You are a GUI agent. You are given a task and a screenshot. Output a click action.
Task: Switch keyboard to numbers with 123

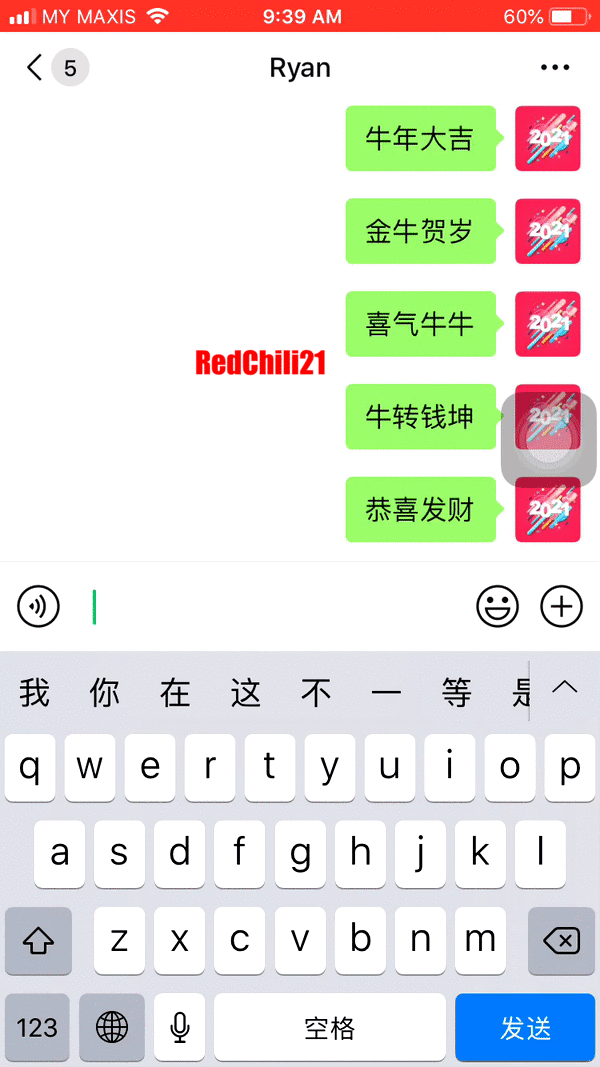pyautogui.click(x=37, y=1027)
